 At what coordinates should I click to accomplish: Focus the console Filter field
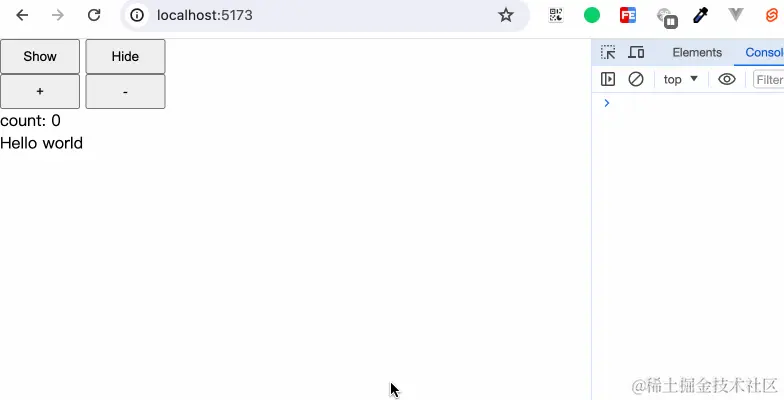(769, 79)
